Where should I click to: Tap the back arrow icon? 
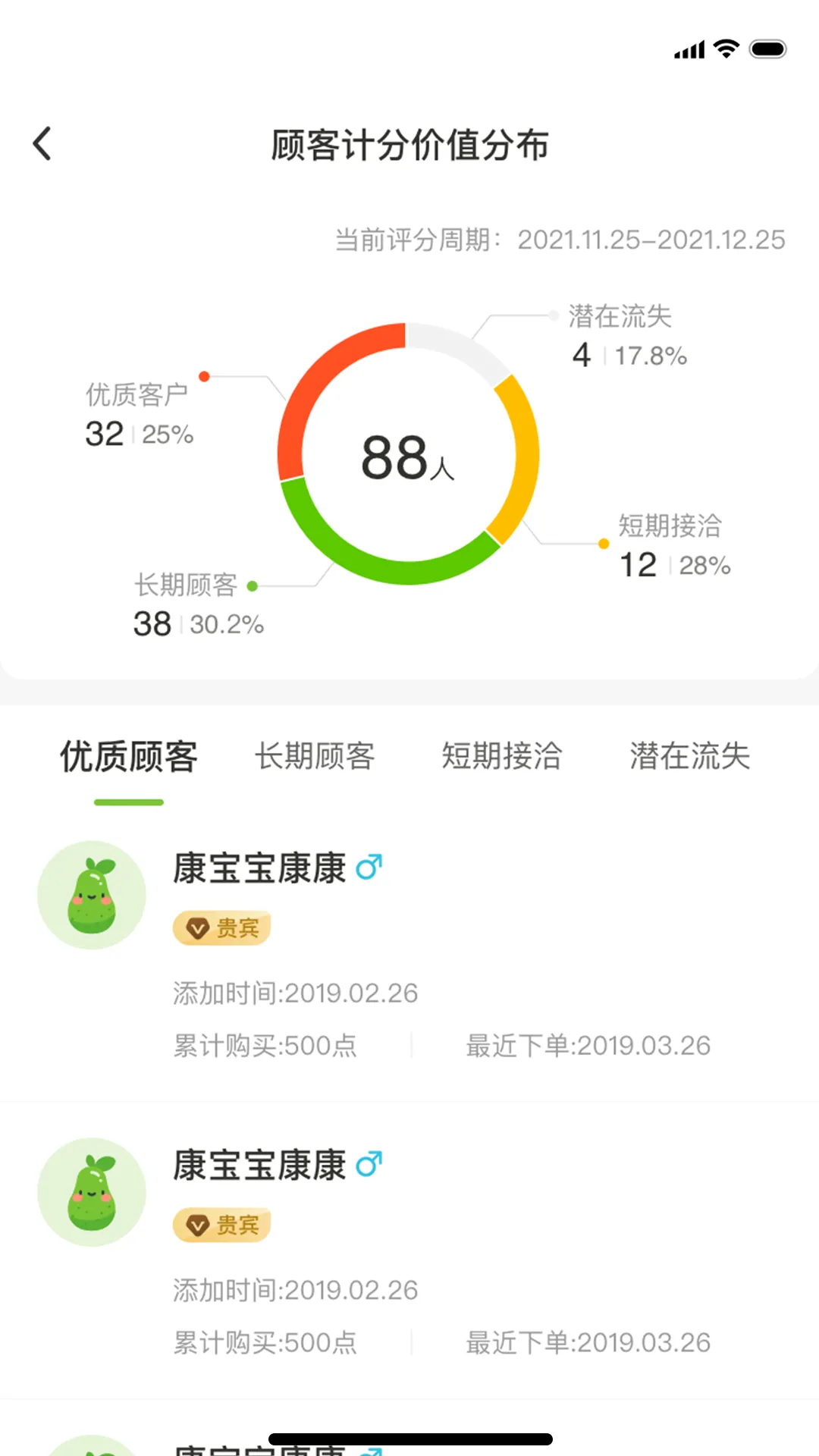click(x=42, y=143)
